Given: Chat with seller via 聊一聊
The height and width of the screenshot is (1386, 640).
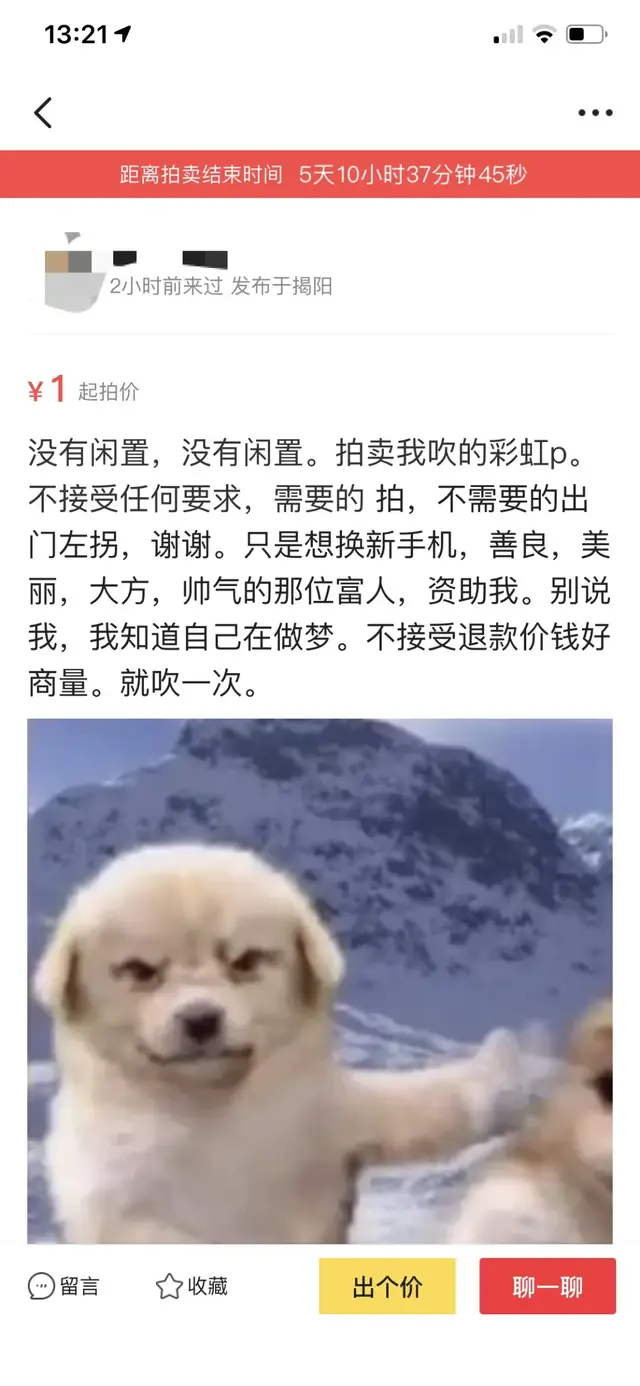Looking at the screenshot, I should click(x=547, y=1286).
